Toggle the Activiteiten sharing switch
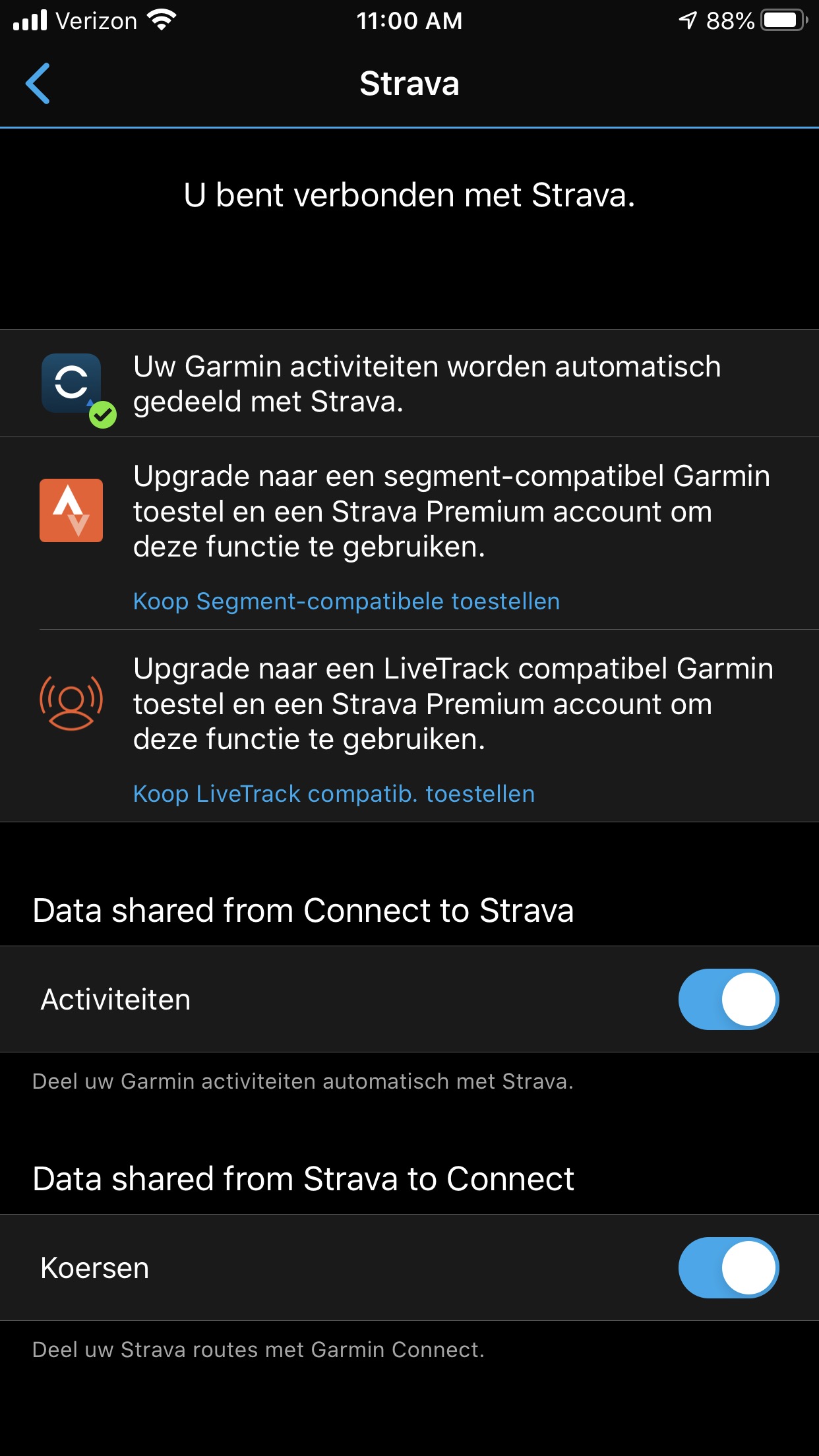Viewport: 819px width, 1456px height. pyautogui.click(x=728, y=999)
